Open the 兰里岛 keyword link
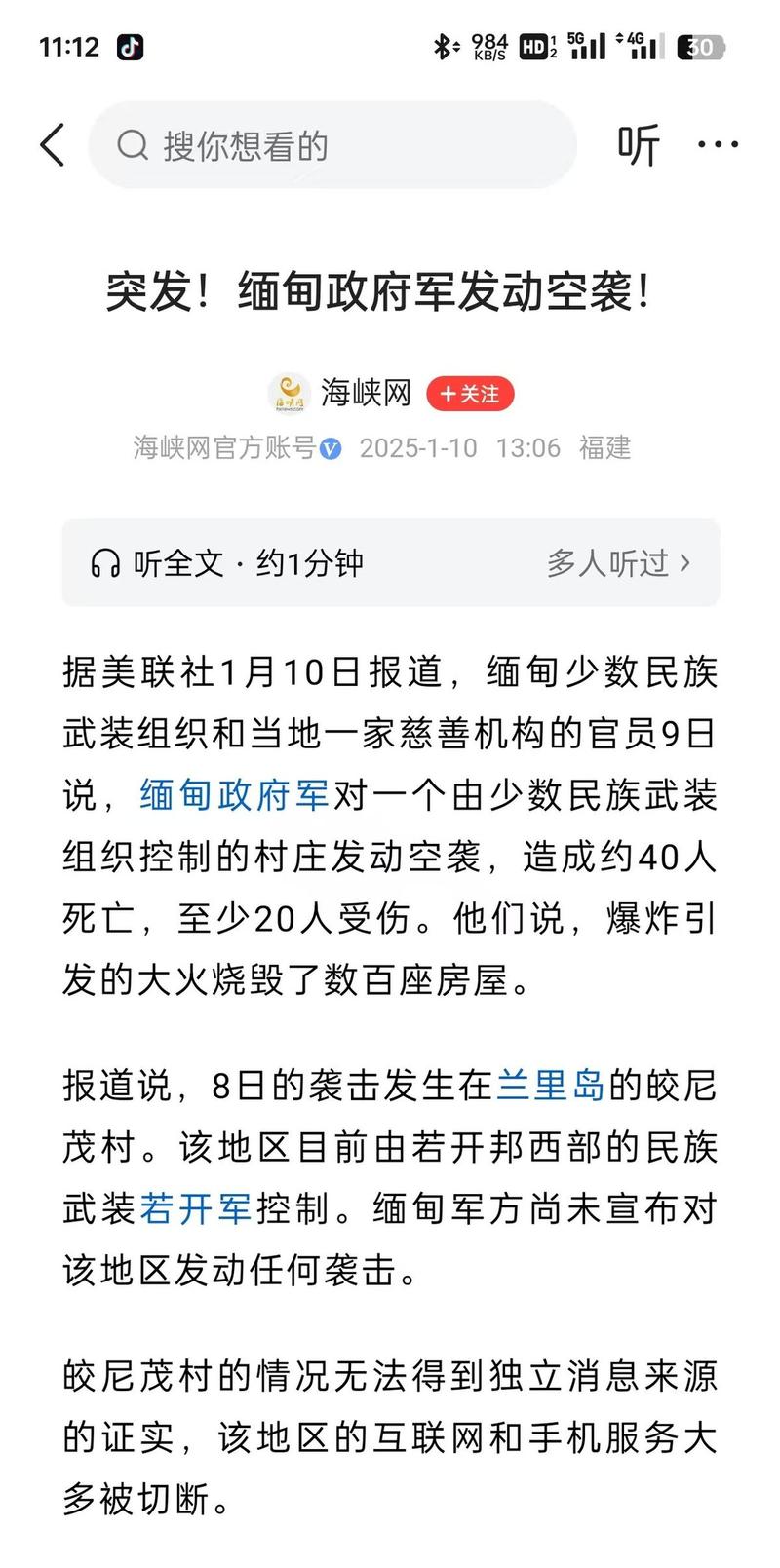Image resolution: width=780 pixels, height=1568 pixels. 551,1085
